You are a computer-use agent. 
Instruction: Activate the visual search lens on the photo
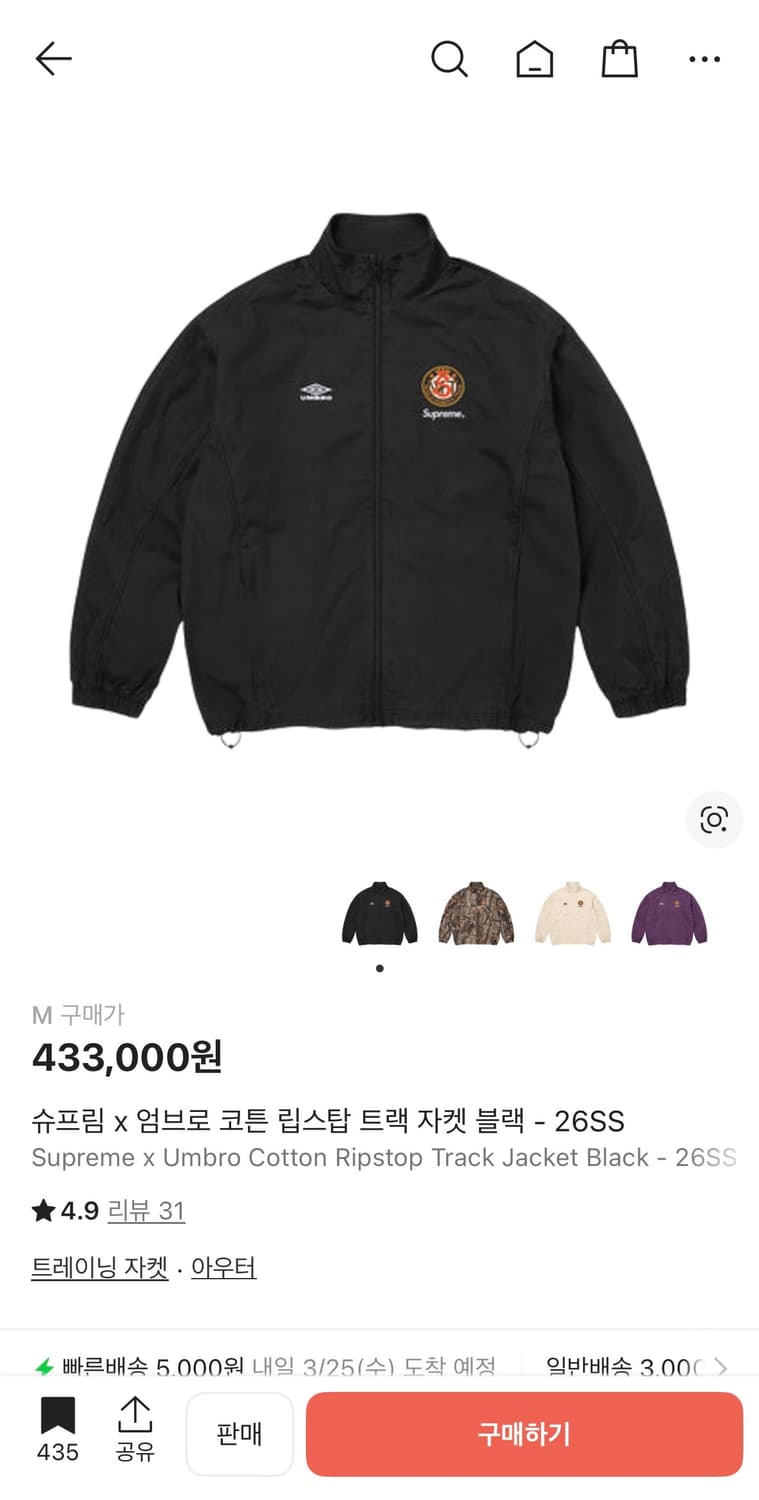tap(714, 820)
